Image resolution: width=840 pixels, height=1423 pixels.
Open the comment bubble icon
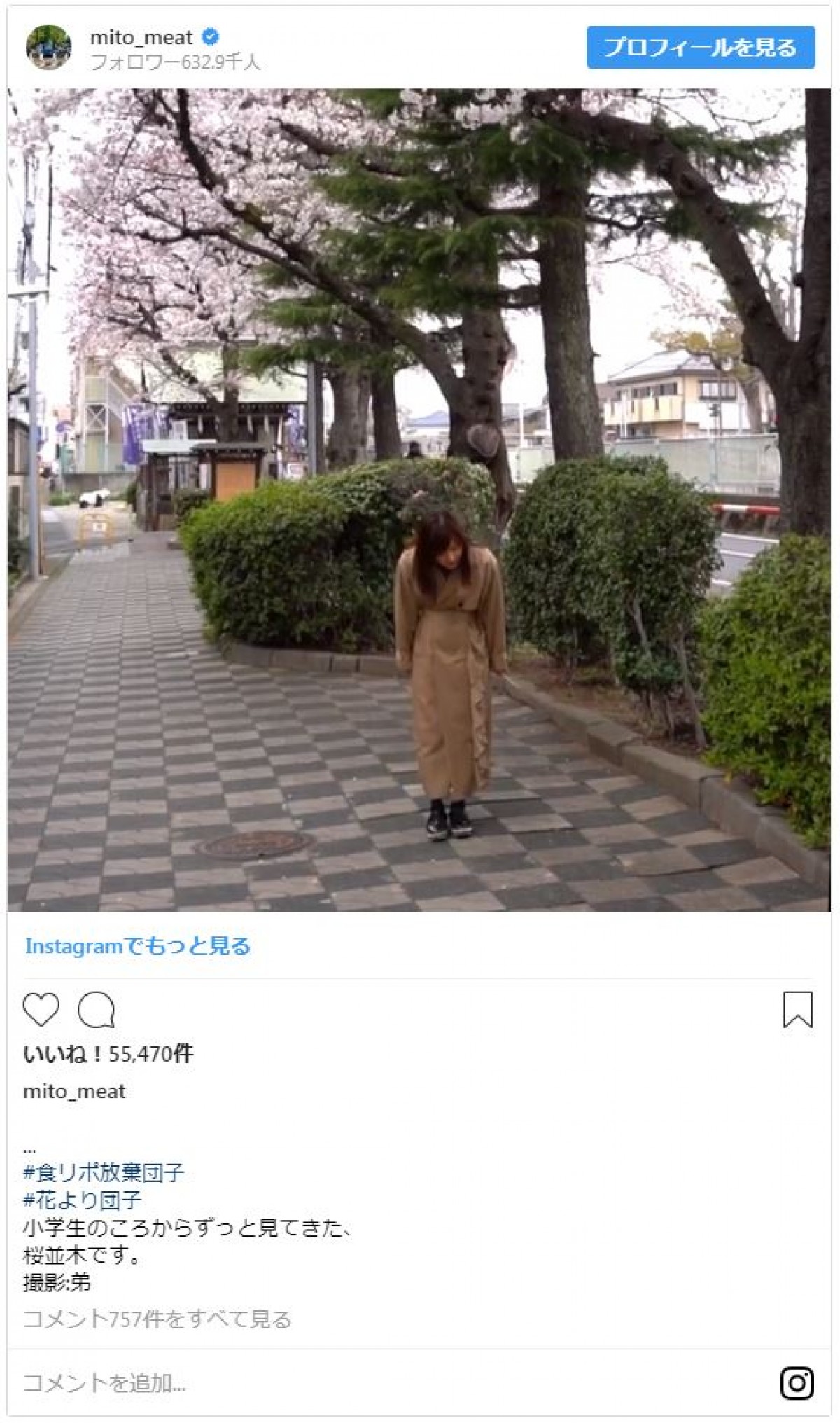[x=96, y=1009]
